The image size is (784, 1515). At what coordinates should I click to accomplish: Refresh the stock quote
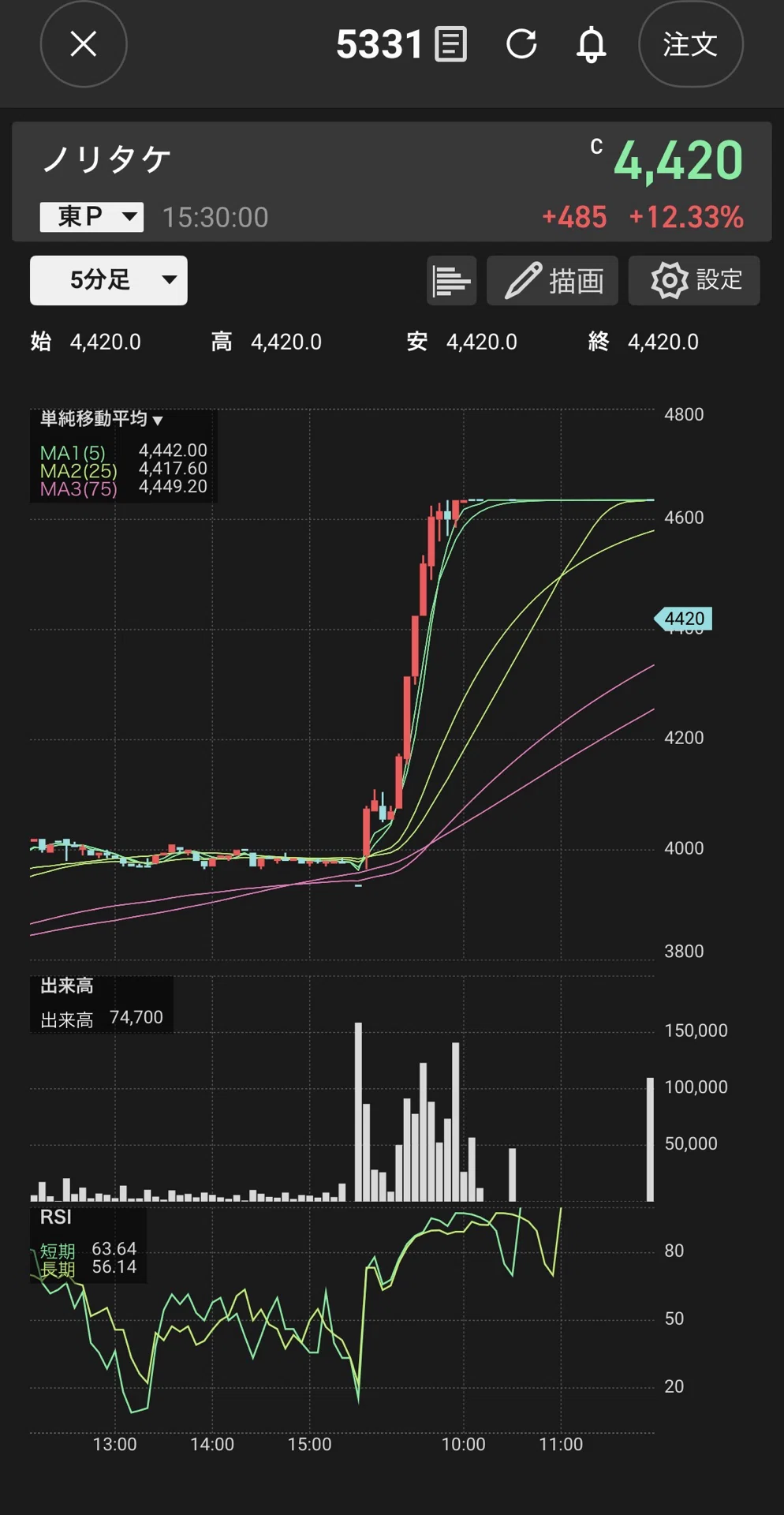pyautogui.click(x=521, y=44)
